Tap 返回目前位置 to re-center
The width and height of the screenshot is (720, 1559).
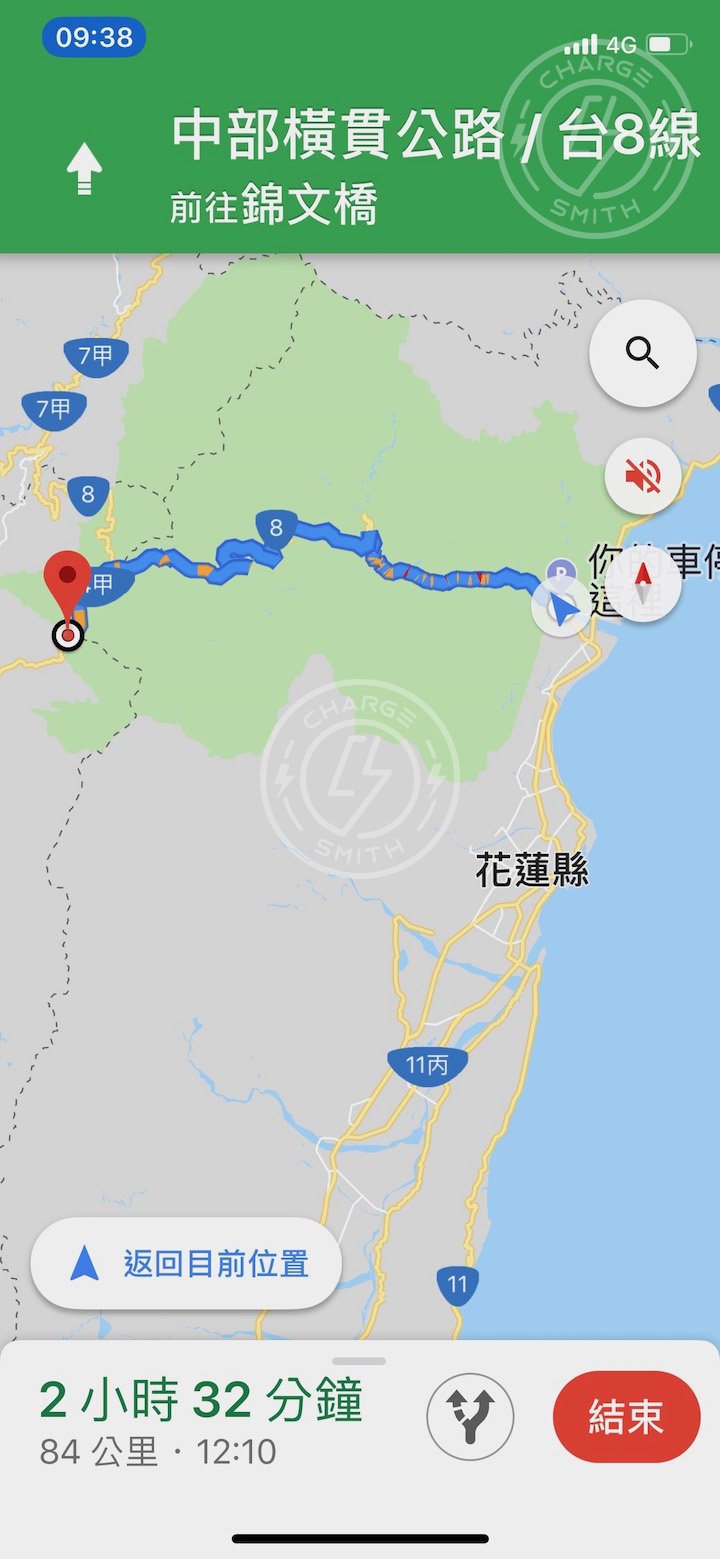coord(187,1264)
